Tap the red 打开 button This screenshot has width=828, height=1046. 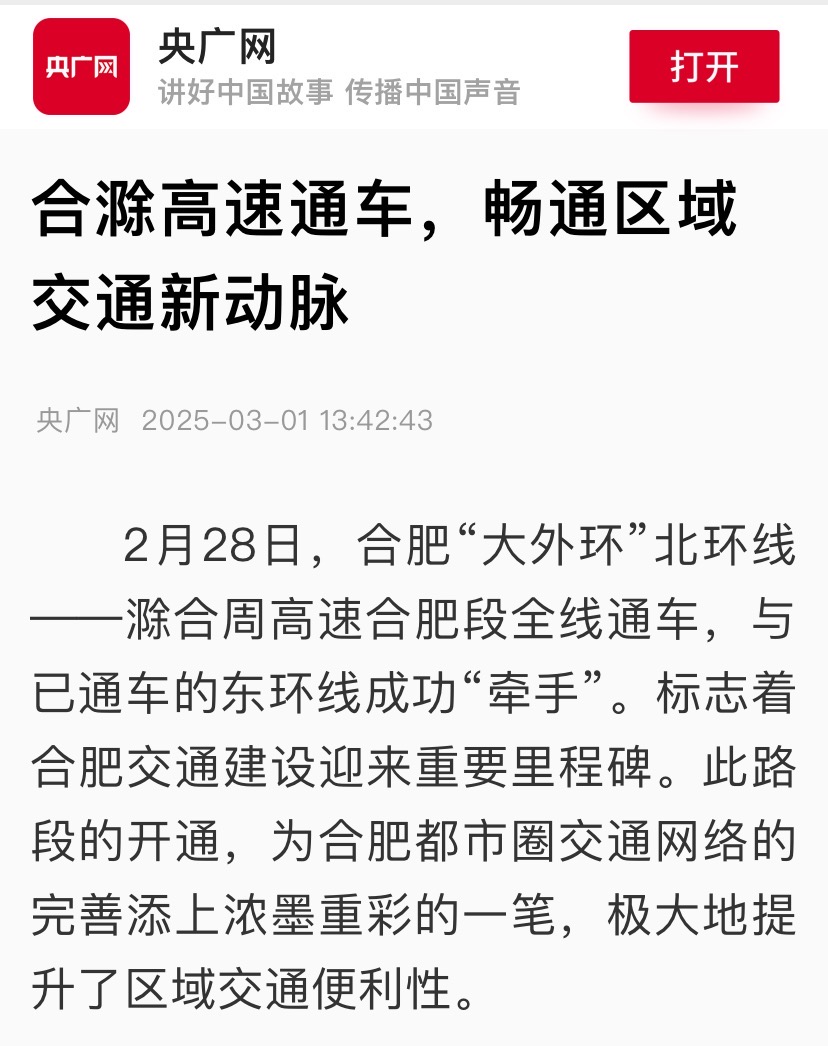704,67
